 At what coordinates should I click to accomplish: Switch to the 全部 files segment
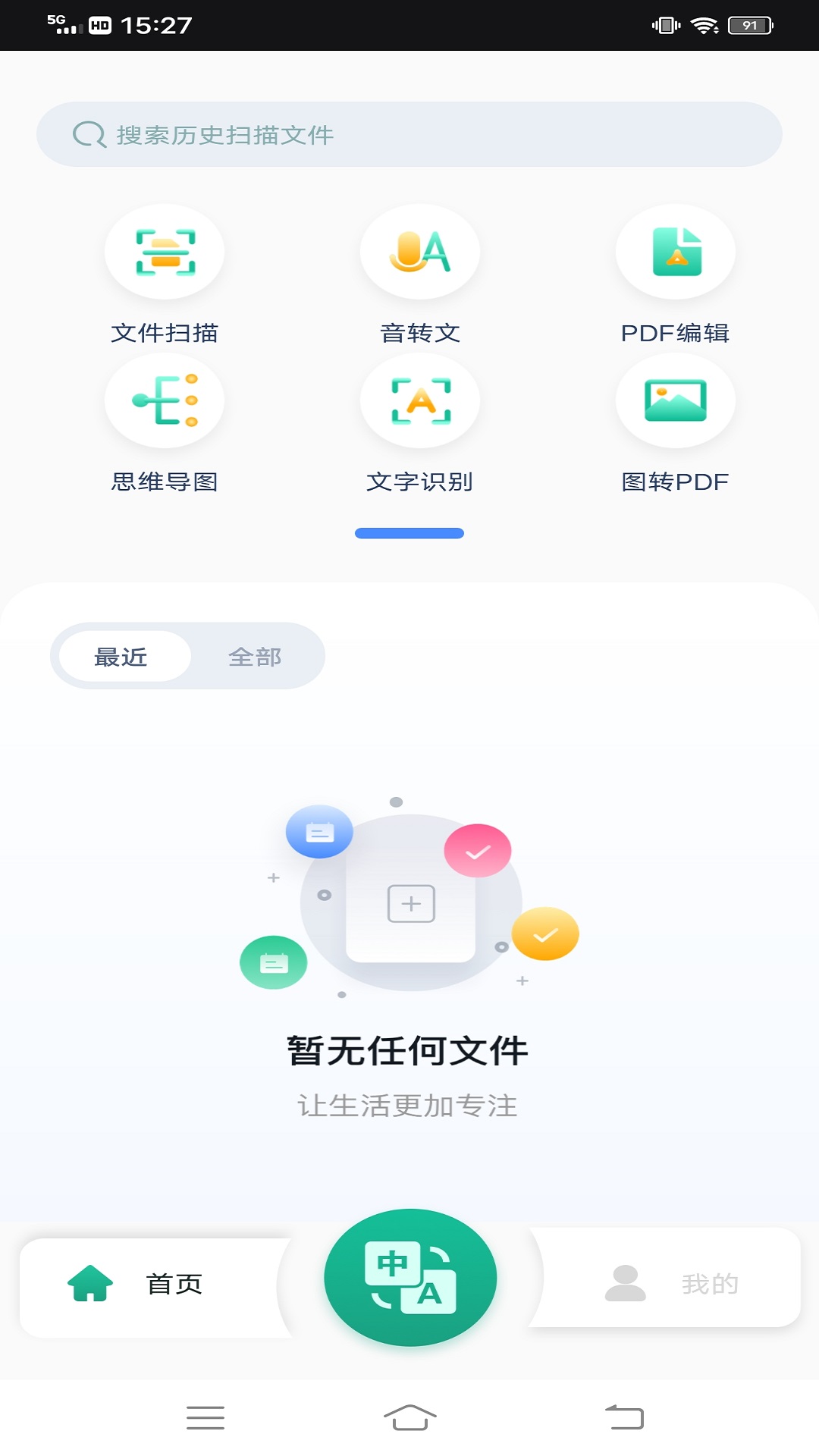tap(256, 657)
